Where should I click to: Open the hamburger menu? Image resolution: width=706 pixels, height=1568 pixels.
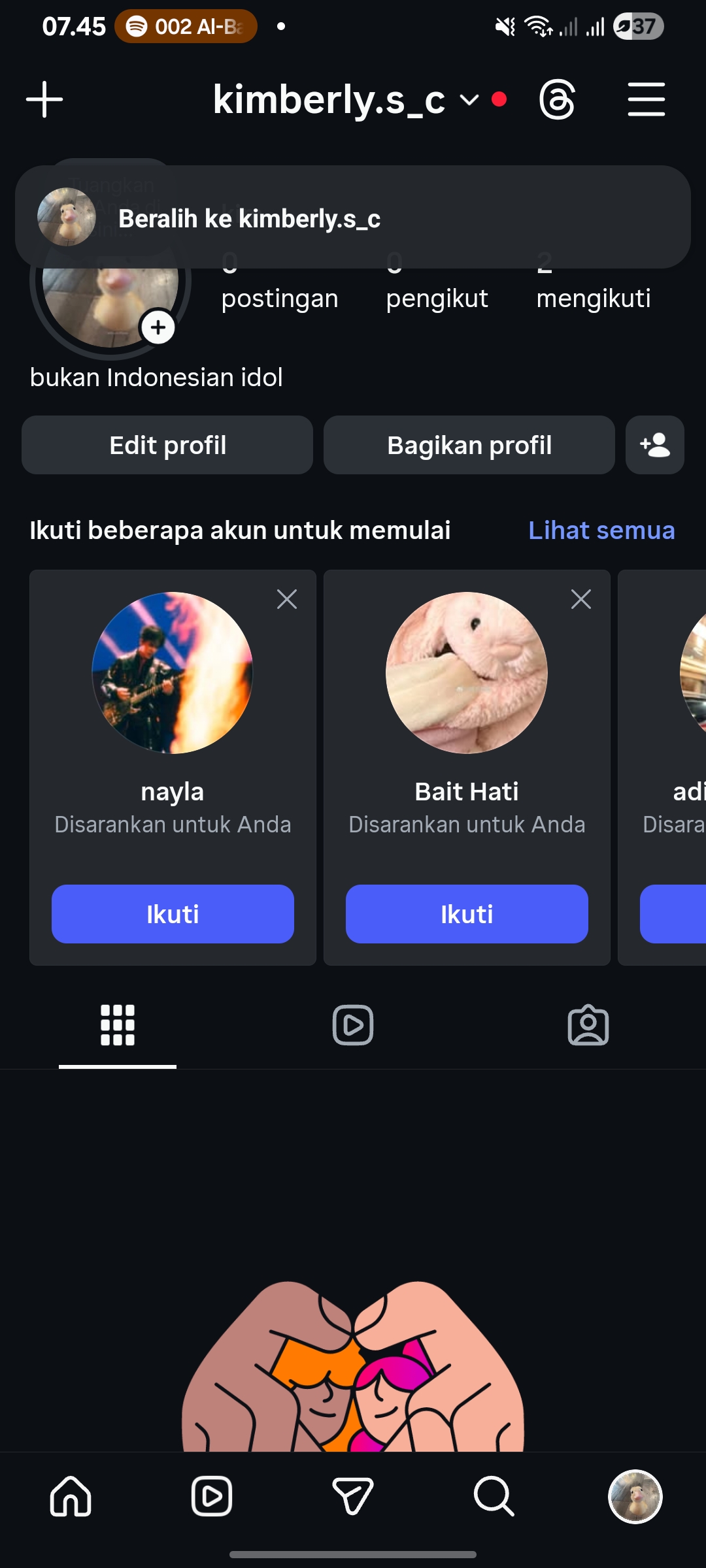click(x=646, y=100)
